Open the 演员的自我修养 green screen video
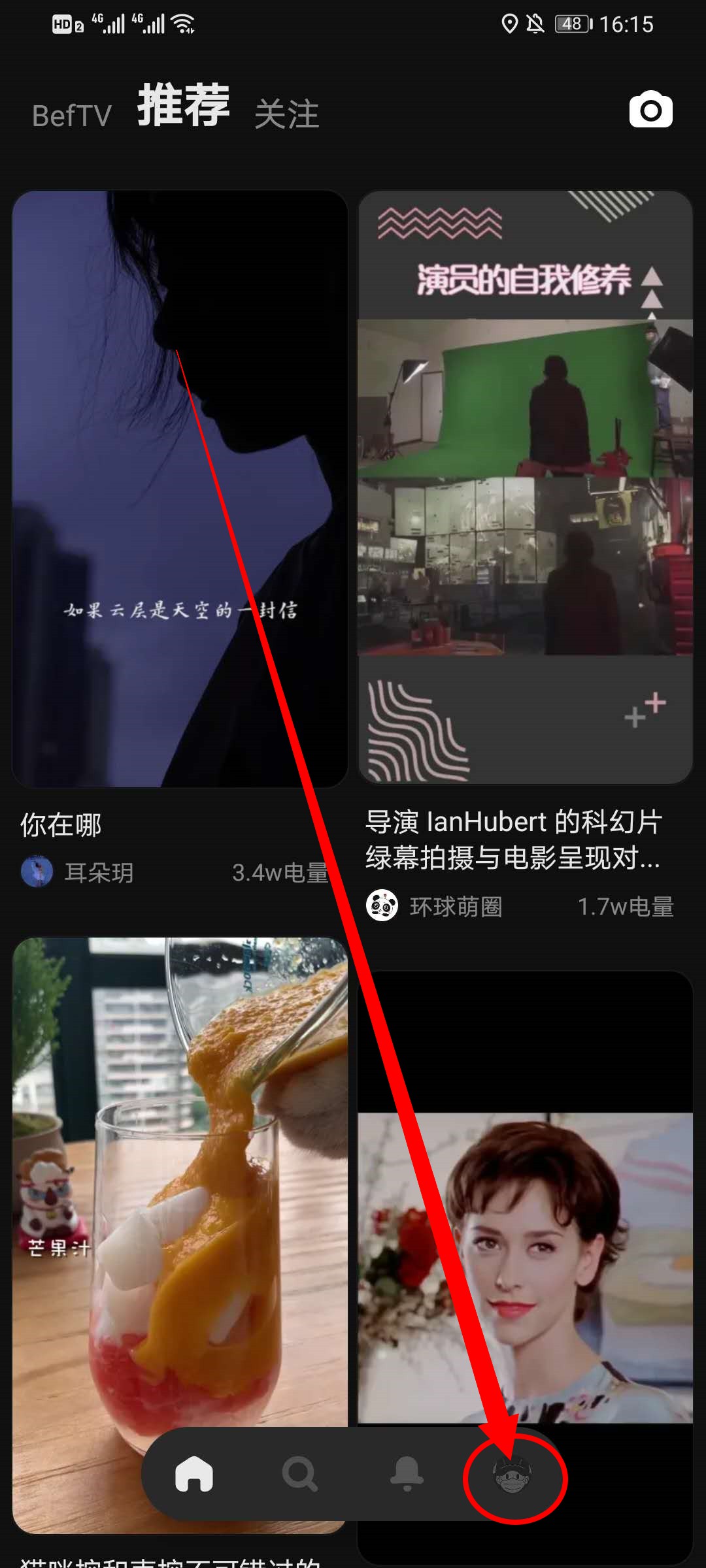This screenshot has width=706, height=1568. (525, 487)
